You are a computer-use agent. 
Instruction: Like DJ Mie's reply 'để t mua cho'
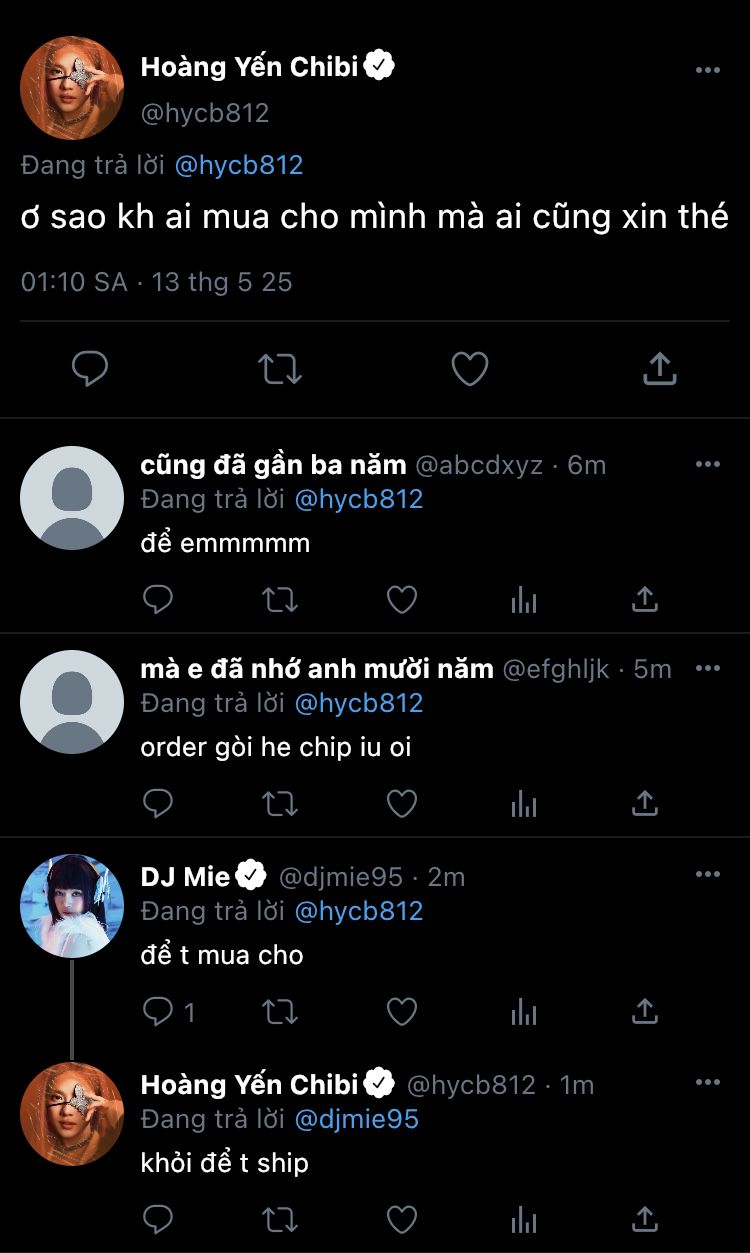[401, 1012]
